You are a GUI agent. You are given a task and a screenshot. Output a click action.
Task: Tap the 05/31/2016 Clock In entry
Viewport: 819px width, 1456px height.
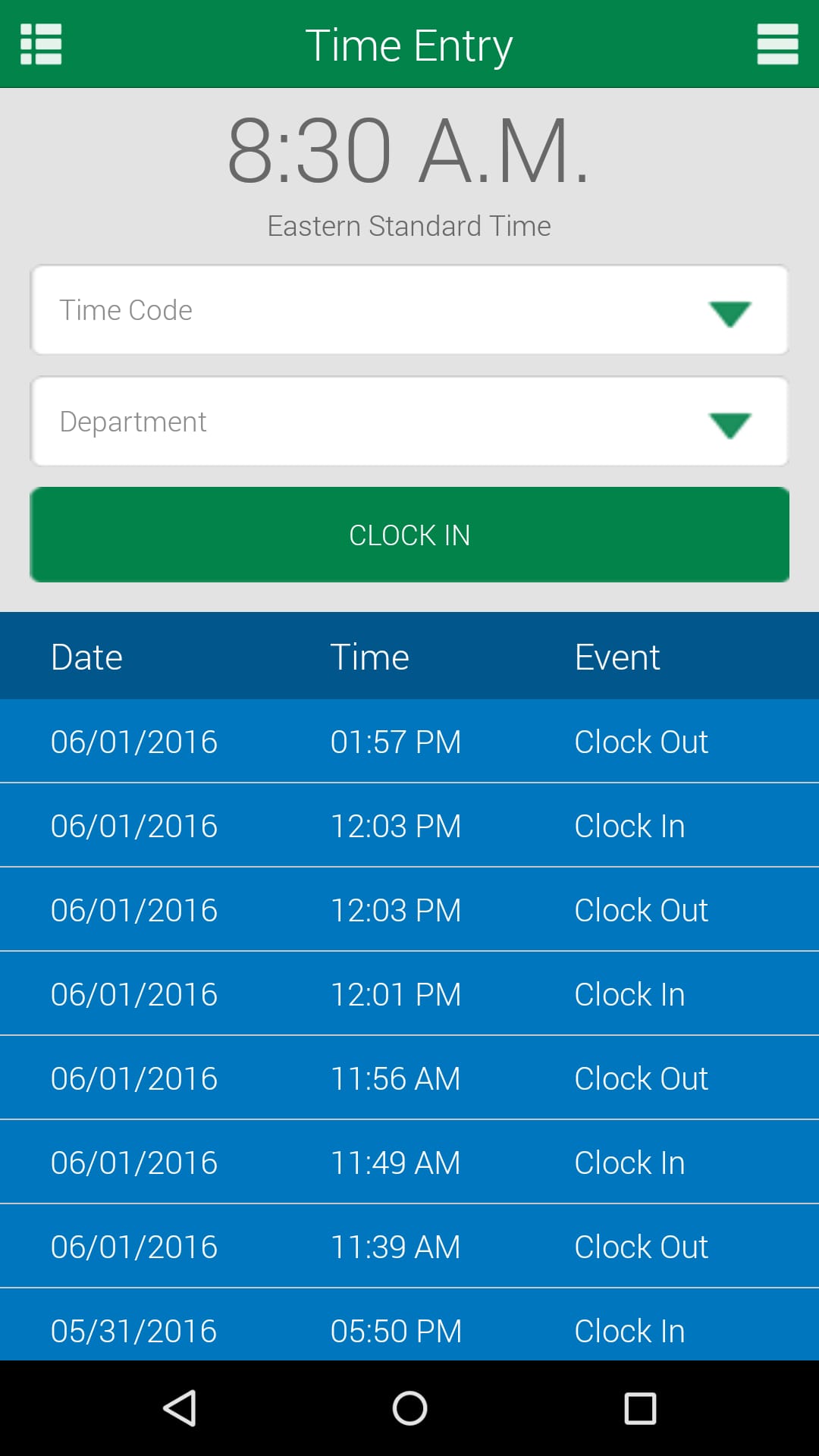409,1331
